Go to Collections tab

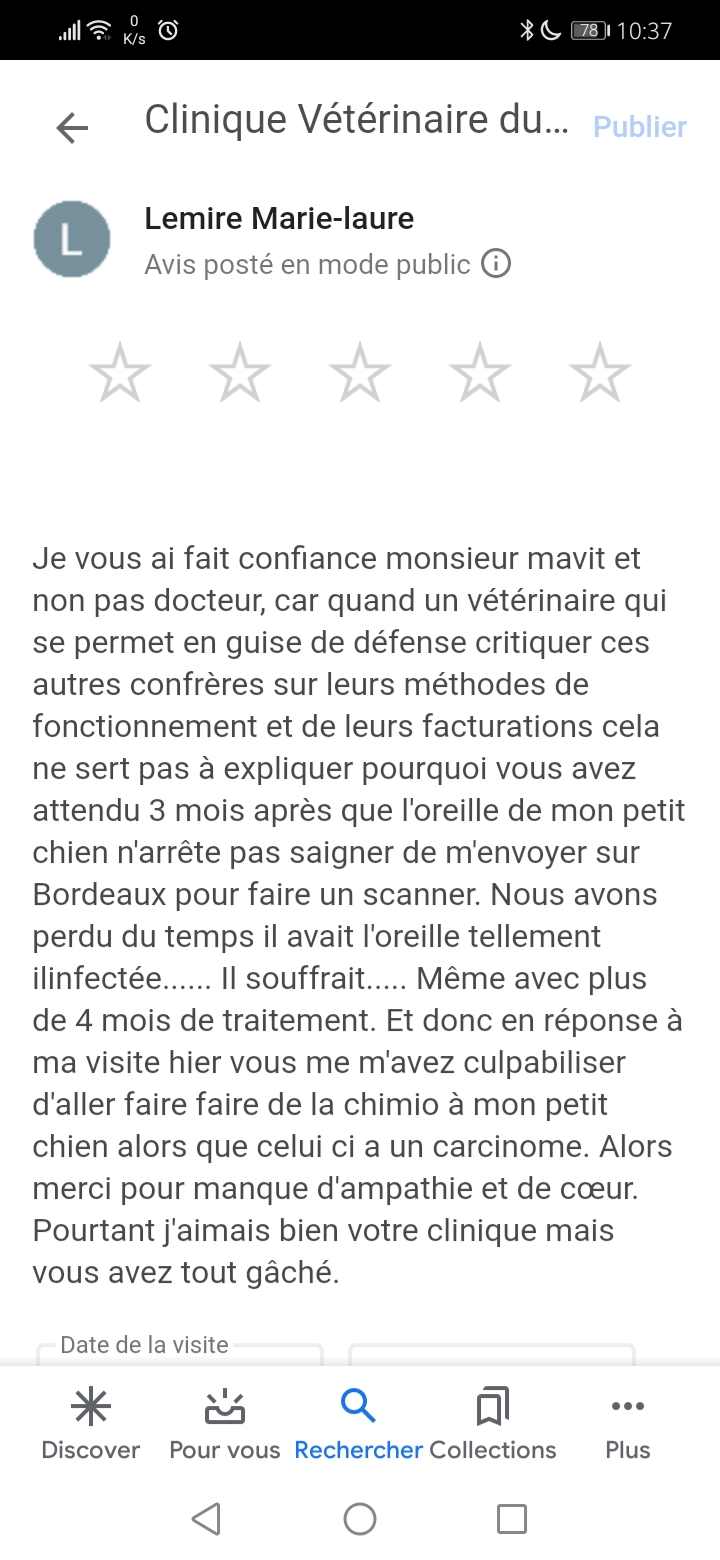coord(493,1425)
